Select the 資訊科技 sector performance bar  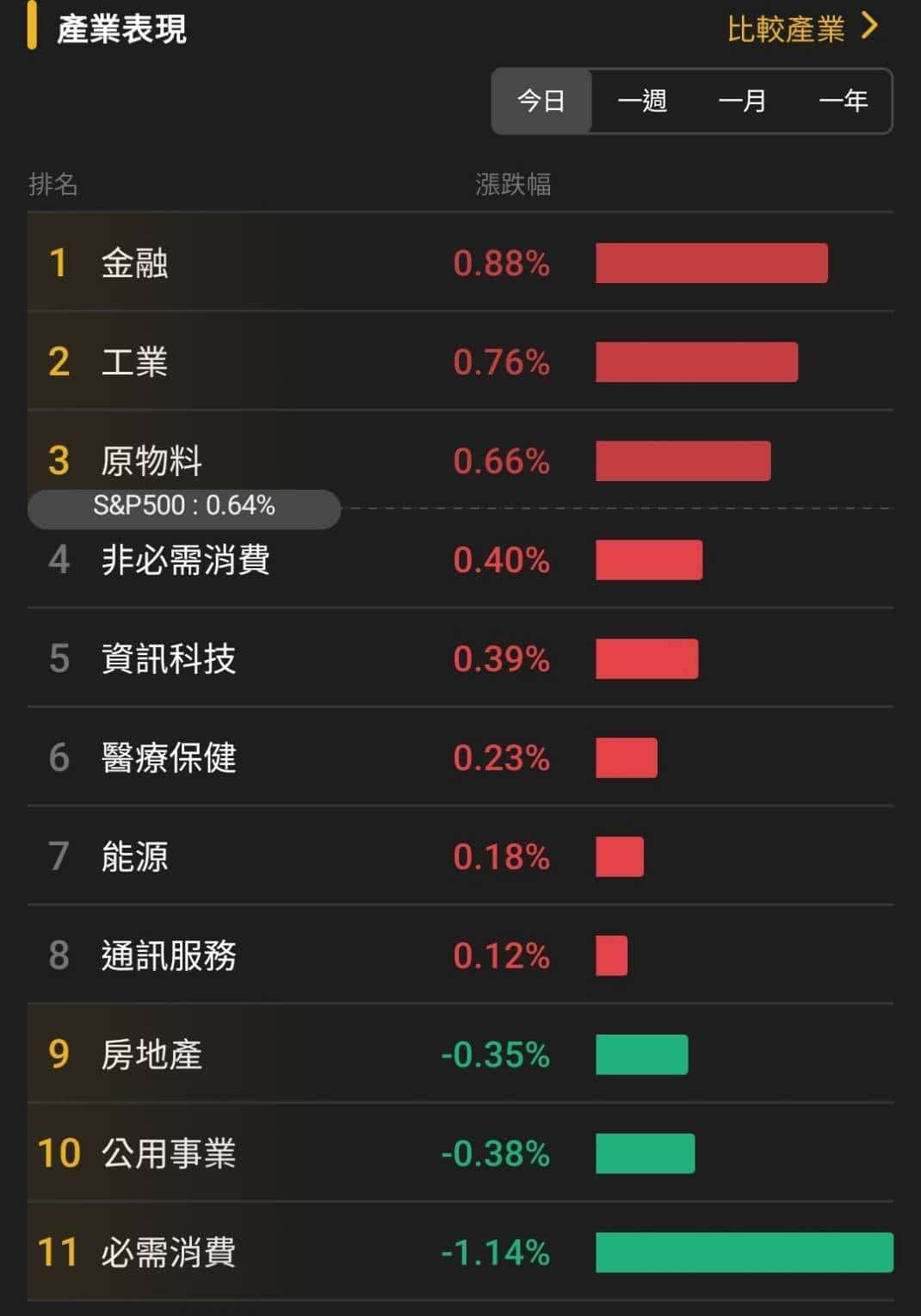coord(648,659)
